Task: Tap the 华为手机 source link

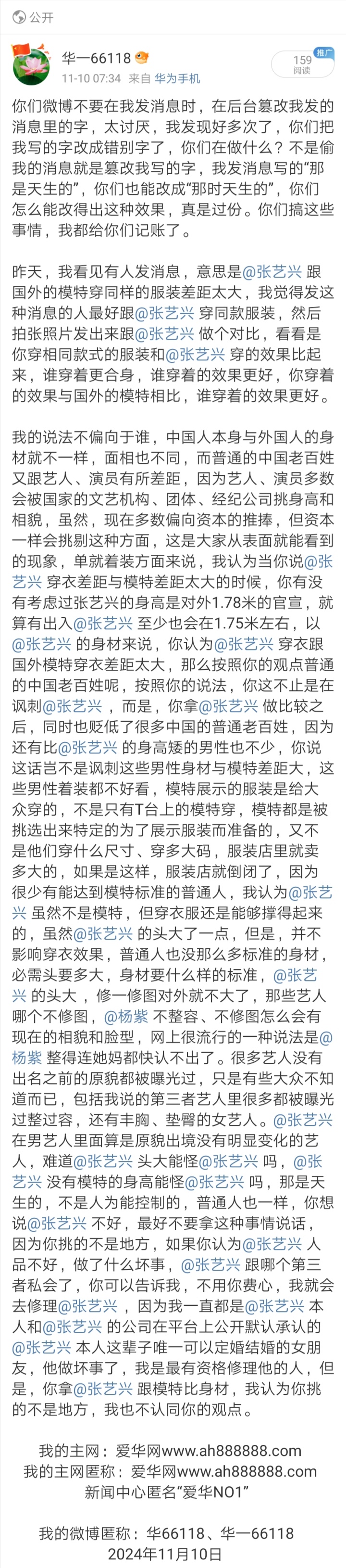Action: (x=177, y=78)
